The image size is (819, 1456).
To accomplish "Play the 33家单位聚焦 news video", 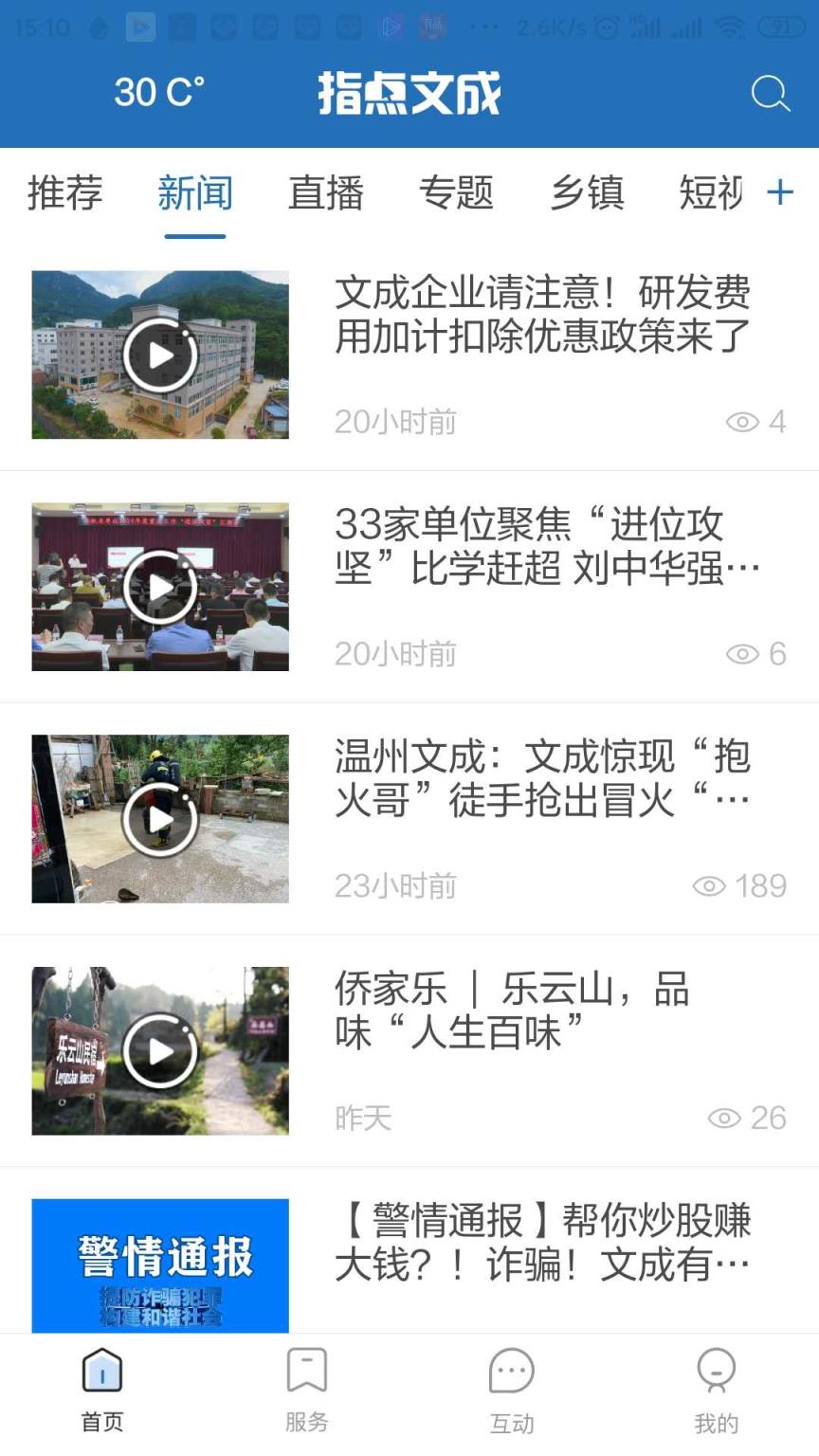I will 160,586.
